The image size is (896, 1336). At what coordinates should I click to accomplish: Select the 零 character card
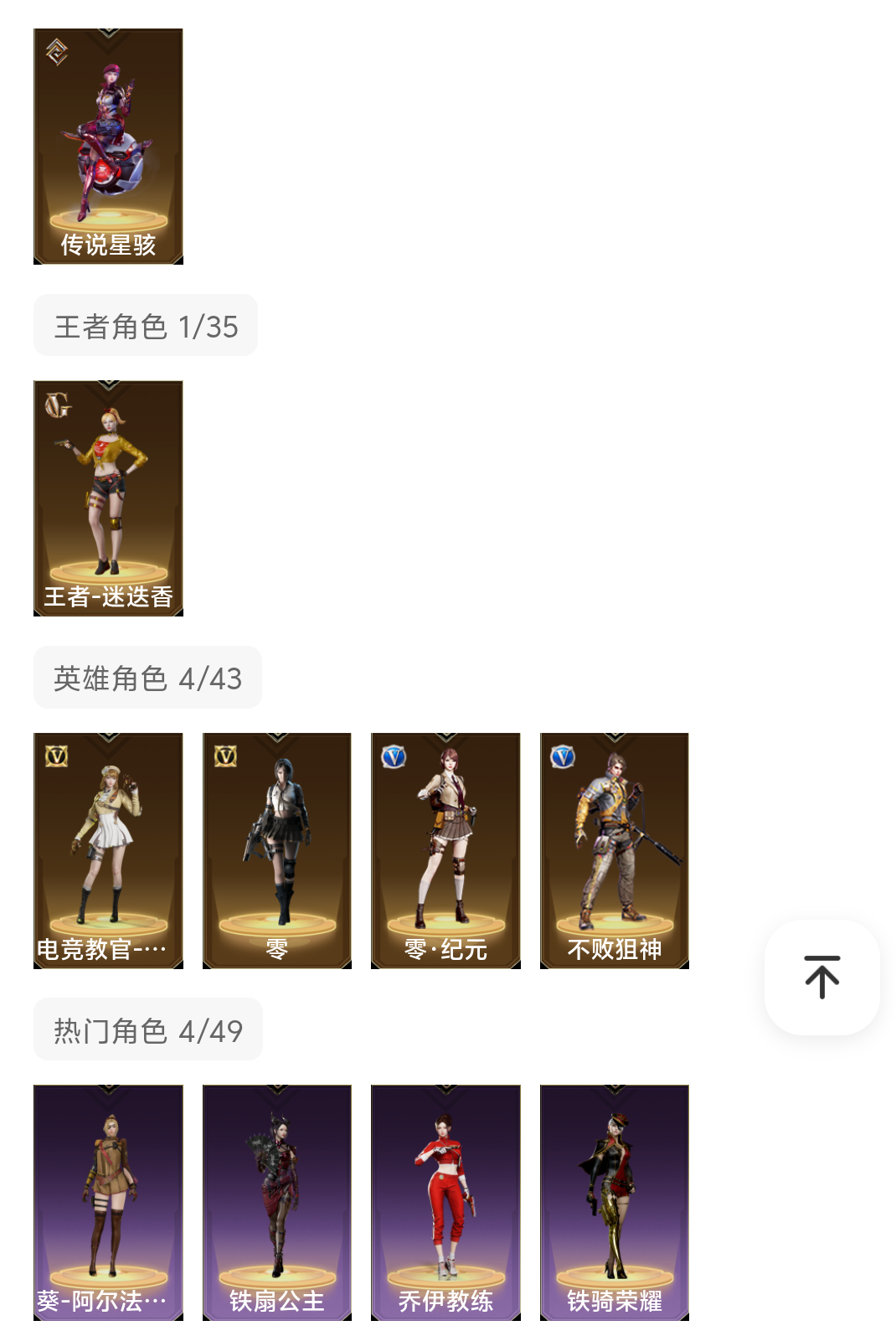click(276, 850)
